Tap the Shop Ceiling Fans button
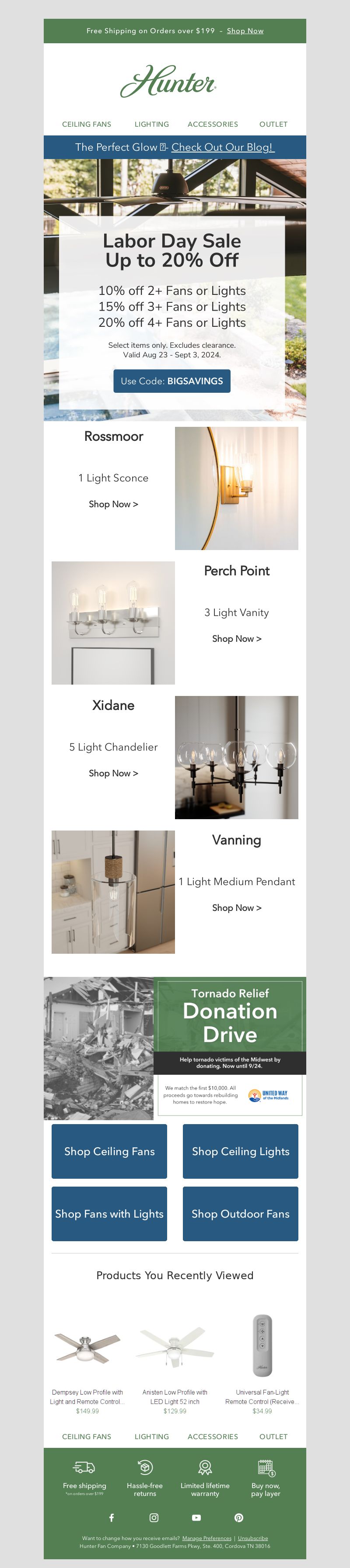Screen dimensions: 350x1568 (x=109, y=1151)
